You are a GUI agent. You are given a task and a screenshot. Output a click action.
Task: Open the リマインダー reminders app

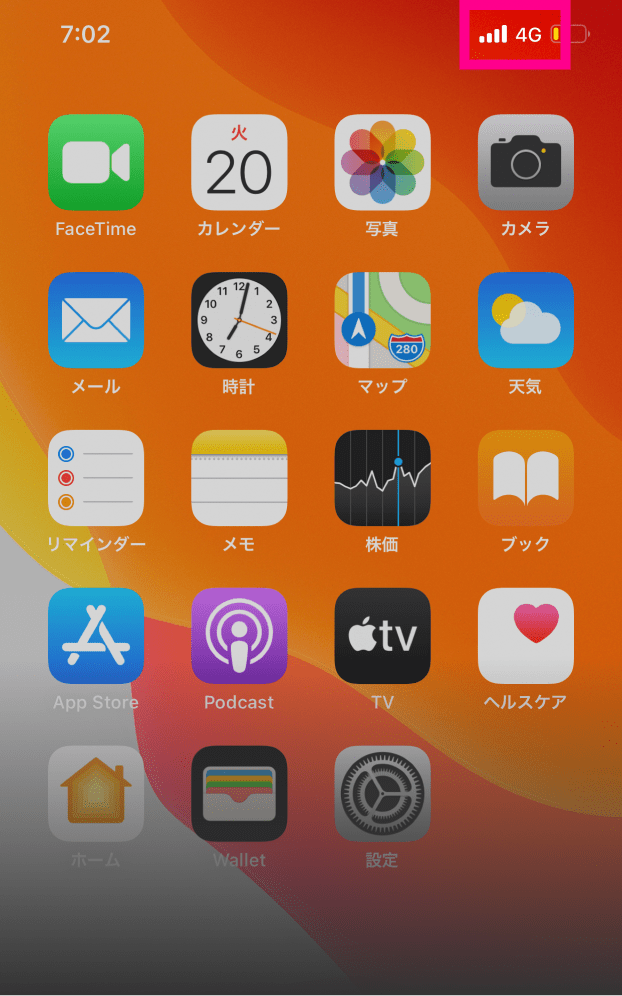96,478
